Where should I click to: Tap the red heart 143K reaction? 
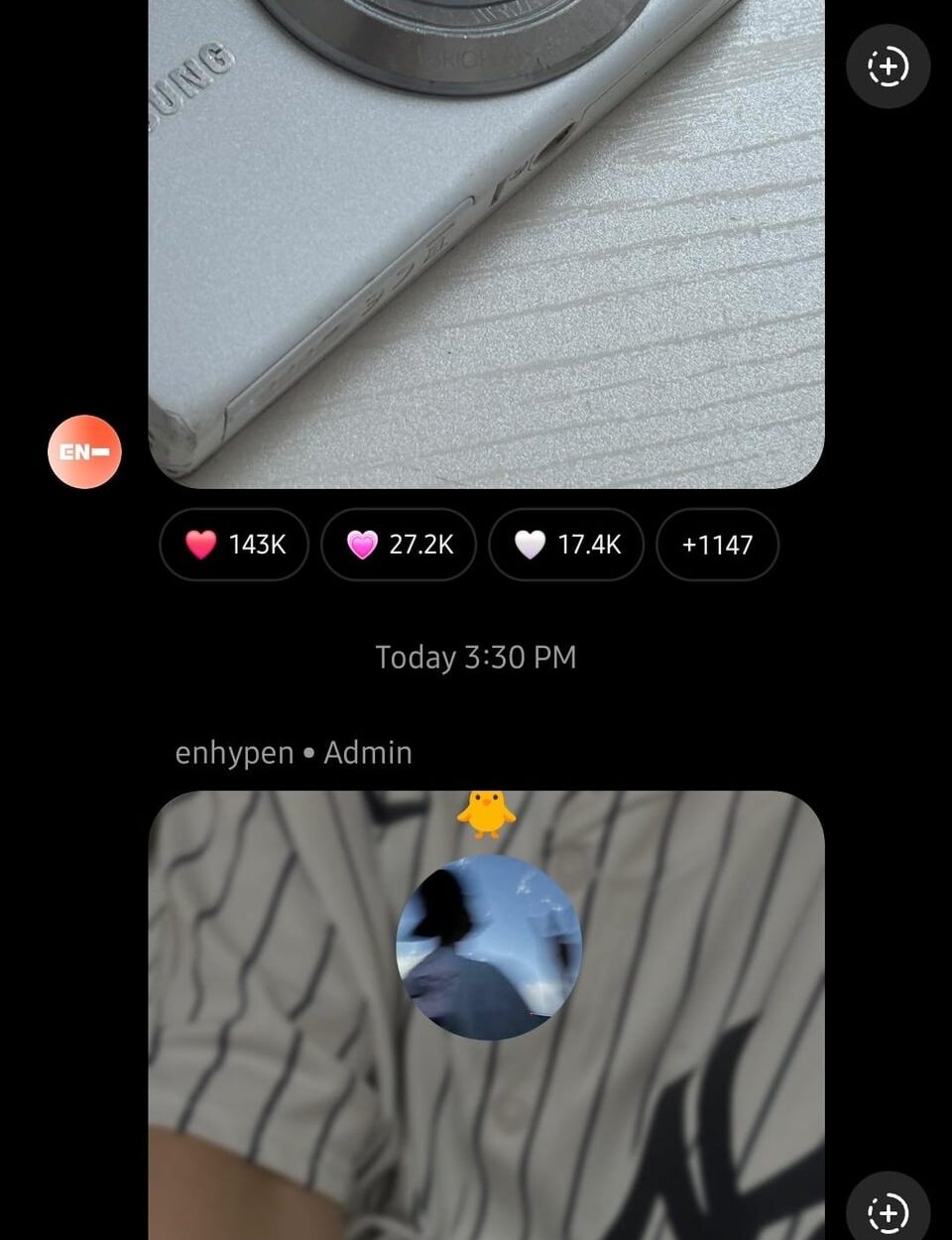coord(234,545)
